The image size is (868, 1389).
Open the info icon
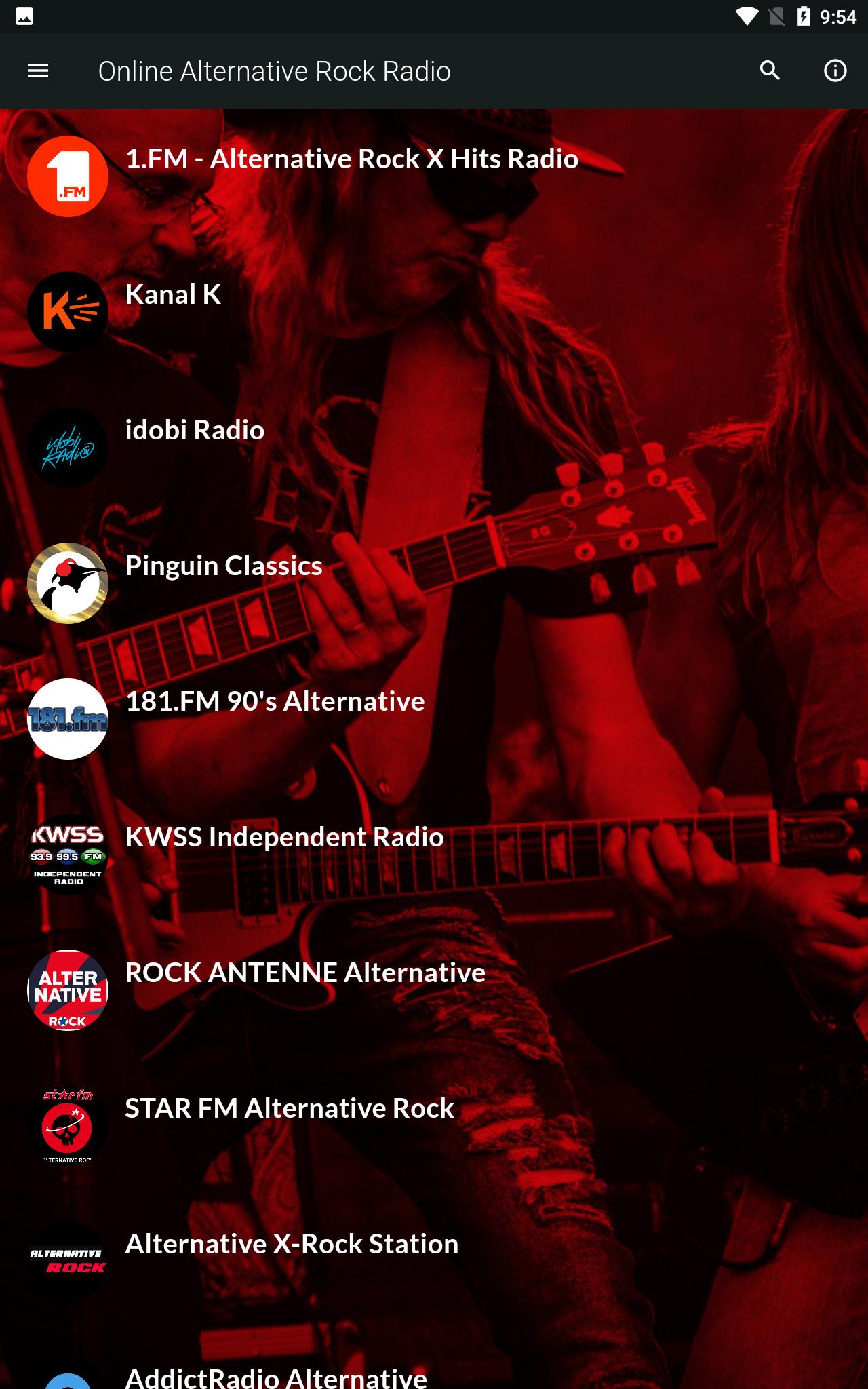tap(835, 71)
